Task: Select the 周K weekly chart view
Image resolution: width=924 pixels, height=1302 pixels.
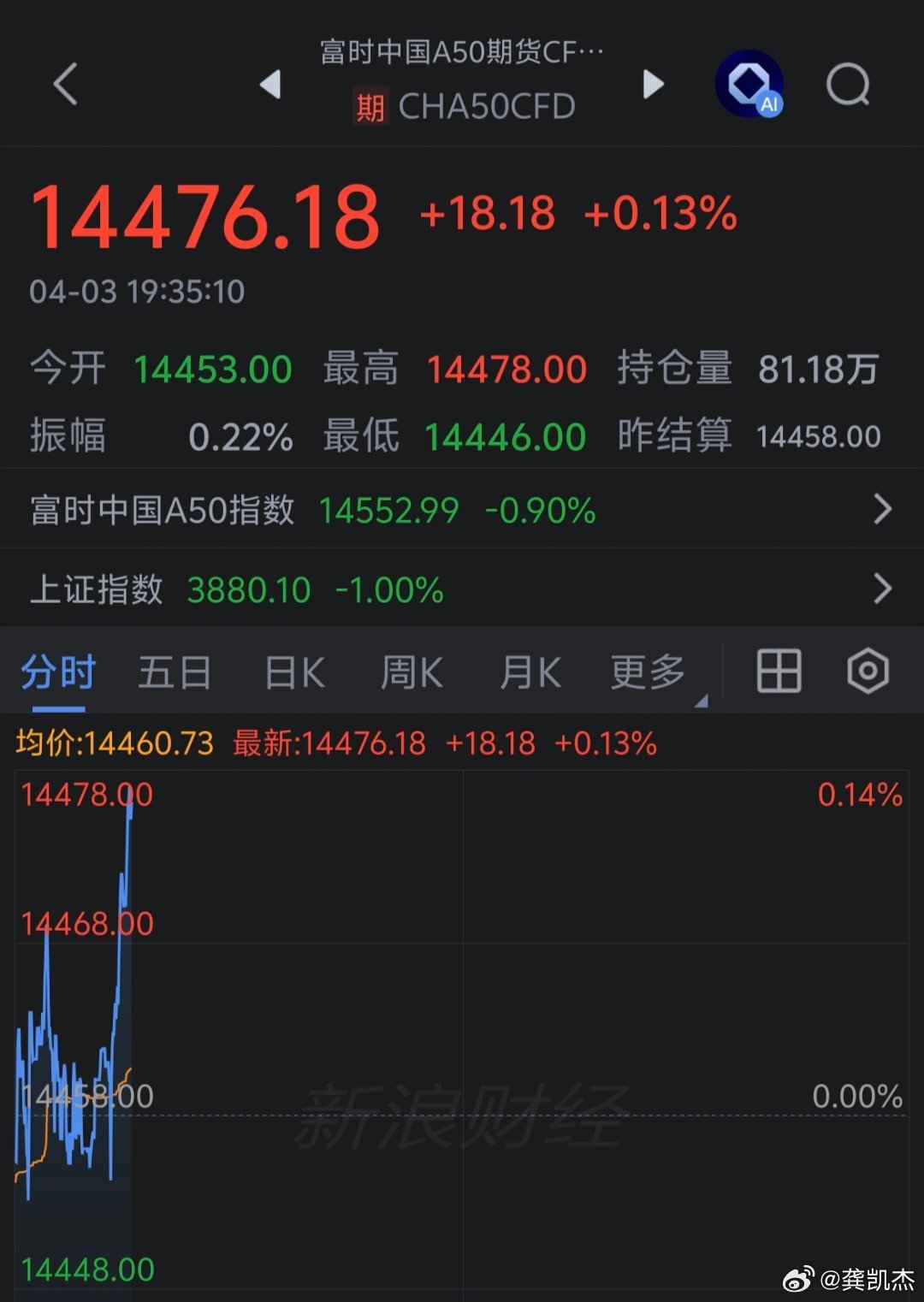Action: [412, 672]
